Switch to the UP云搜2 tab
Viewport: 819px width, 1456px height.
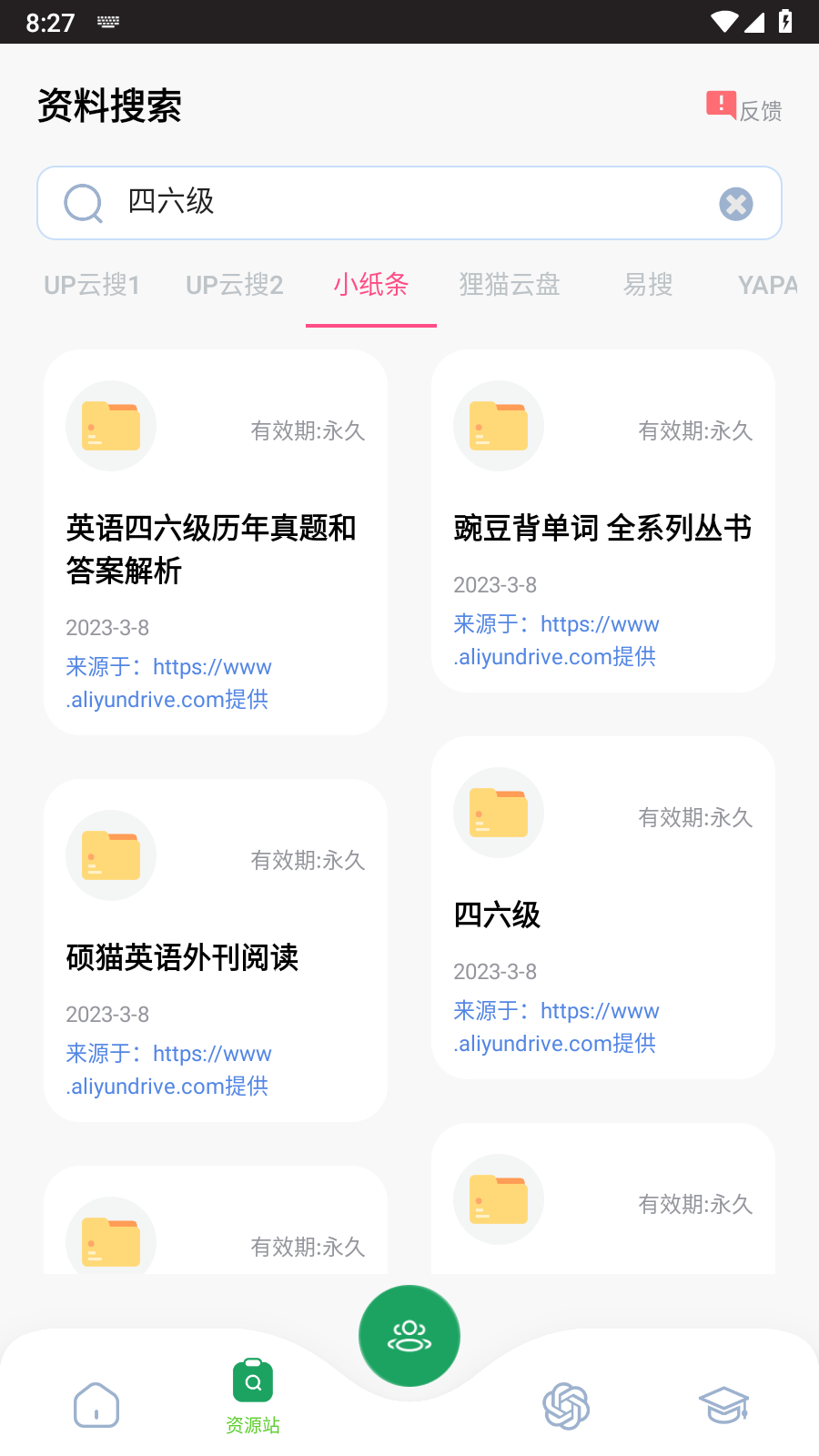(x=234, y=285)
